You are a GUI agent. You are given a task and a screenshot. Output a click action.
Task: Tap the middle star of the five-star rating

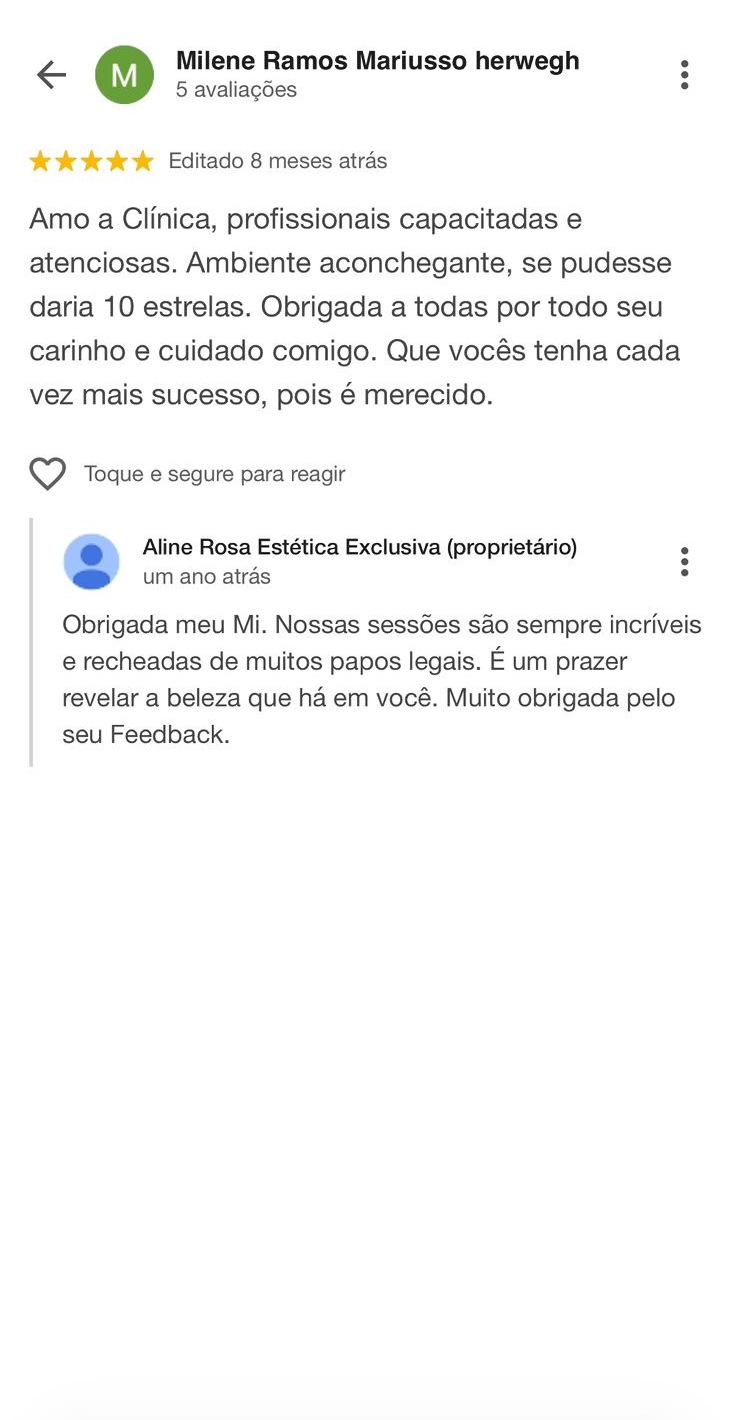click(x=91, y=160)
